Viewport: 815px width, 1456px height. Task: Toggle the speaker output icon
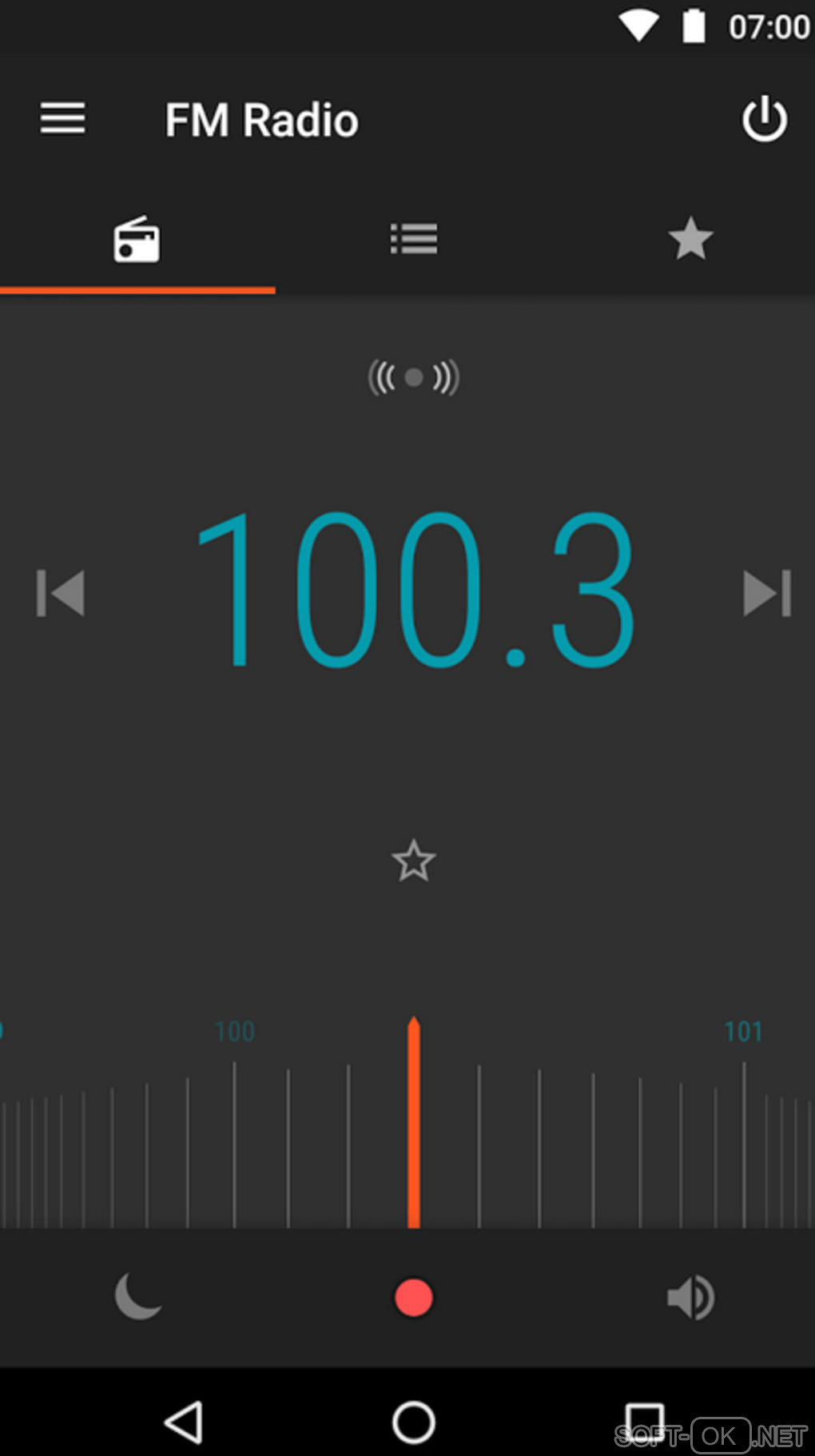690,1297
